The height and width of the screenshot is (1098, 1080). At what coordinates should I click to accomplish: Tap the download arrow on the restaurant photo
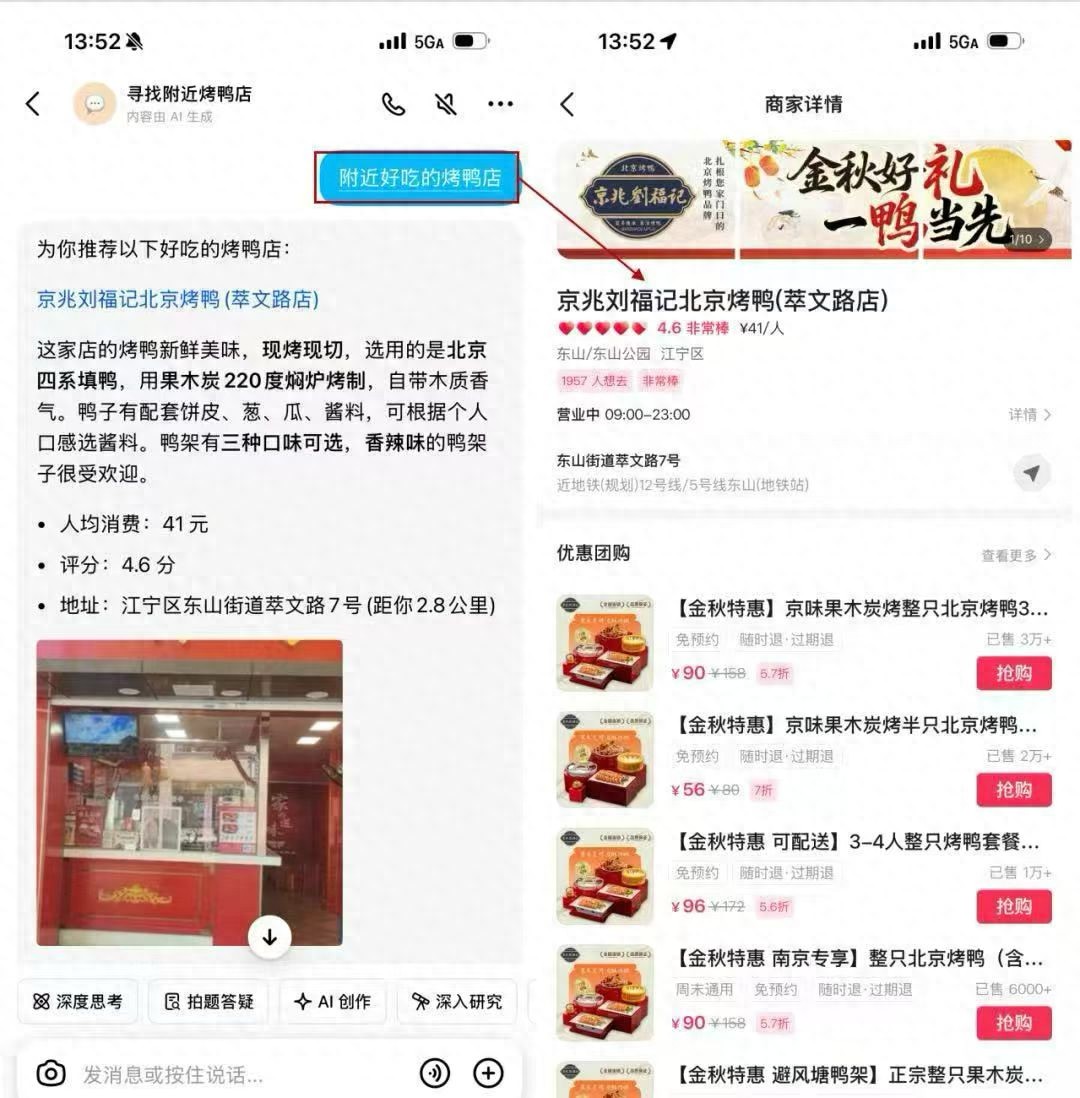[x=268, y=937]
